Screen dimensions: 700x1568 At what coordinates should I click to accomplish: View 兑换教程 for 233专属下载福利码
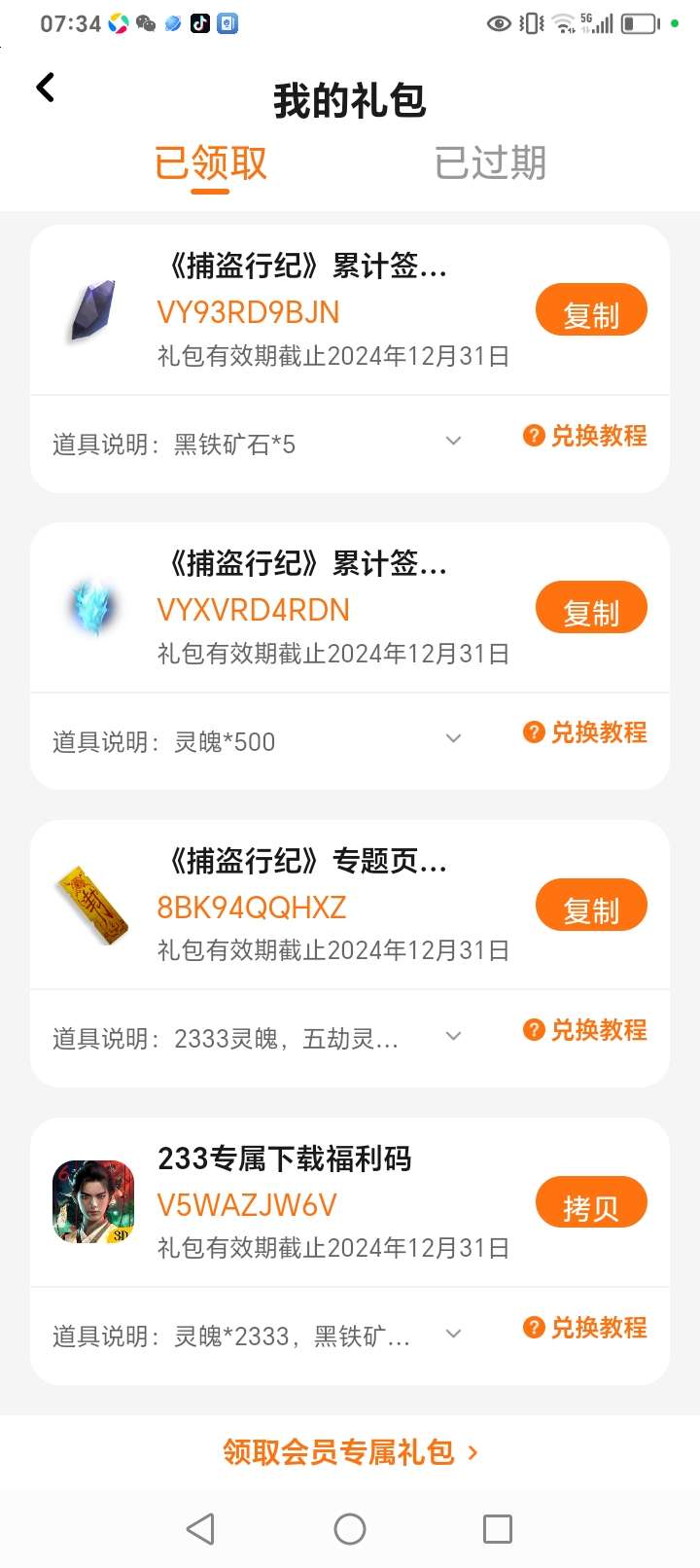coord(585,1329)
